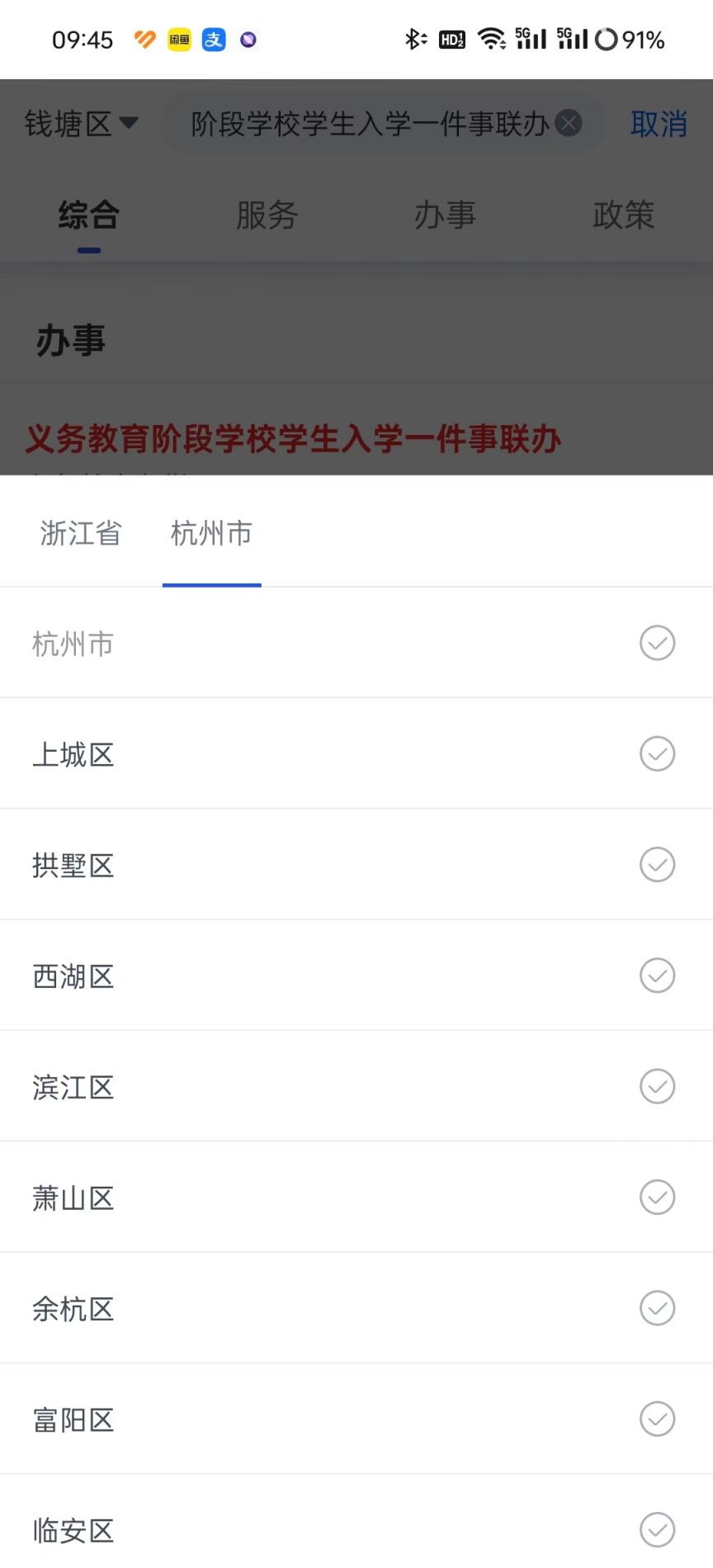Select the 杭州市 tab in the picker
Screen dimensions: 713x1568
211,533
